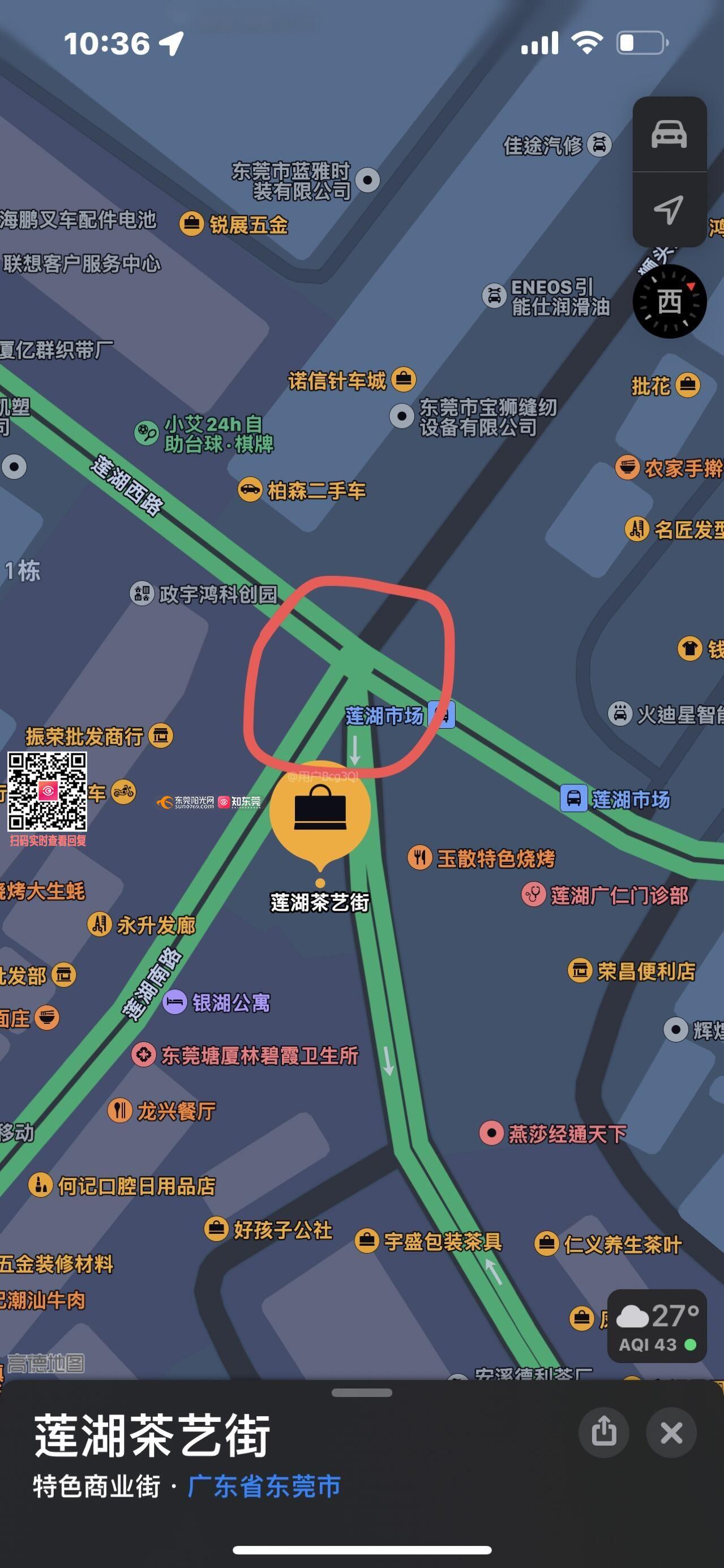This screenshot has height=1568, width=724.
Task: Tap the compass to reset orientation
Action: click(x=669, y=301)
